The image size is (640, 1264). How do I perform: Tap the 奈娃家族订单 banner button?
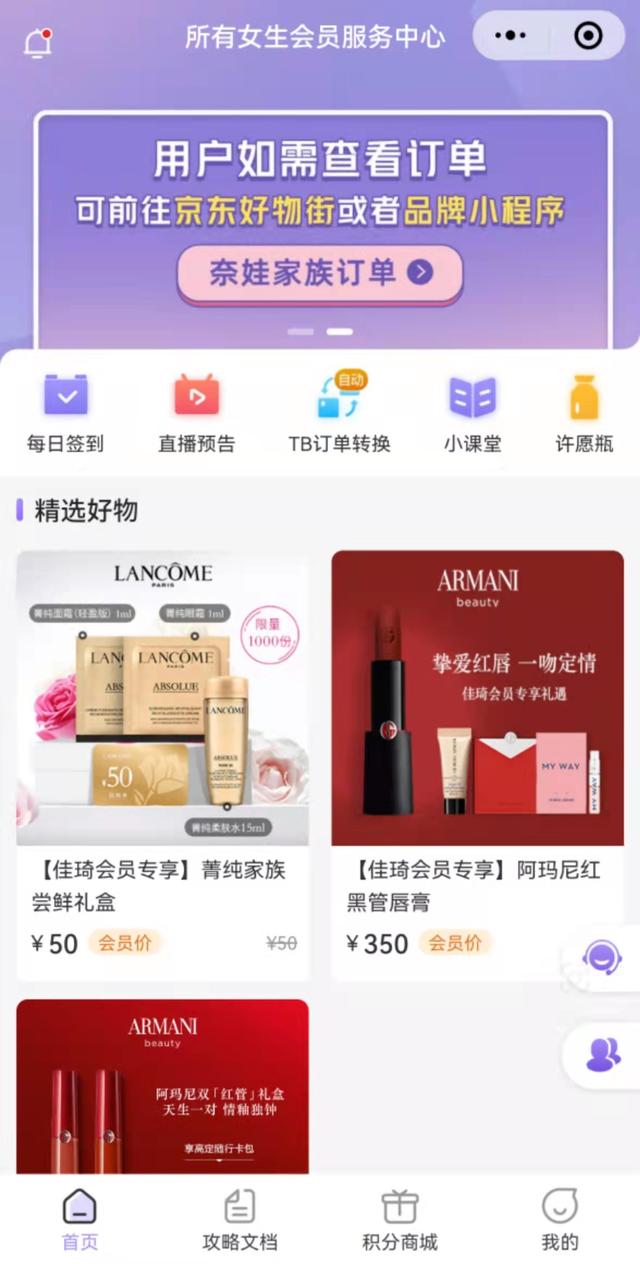(x=320, y=273)
